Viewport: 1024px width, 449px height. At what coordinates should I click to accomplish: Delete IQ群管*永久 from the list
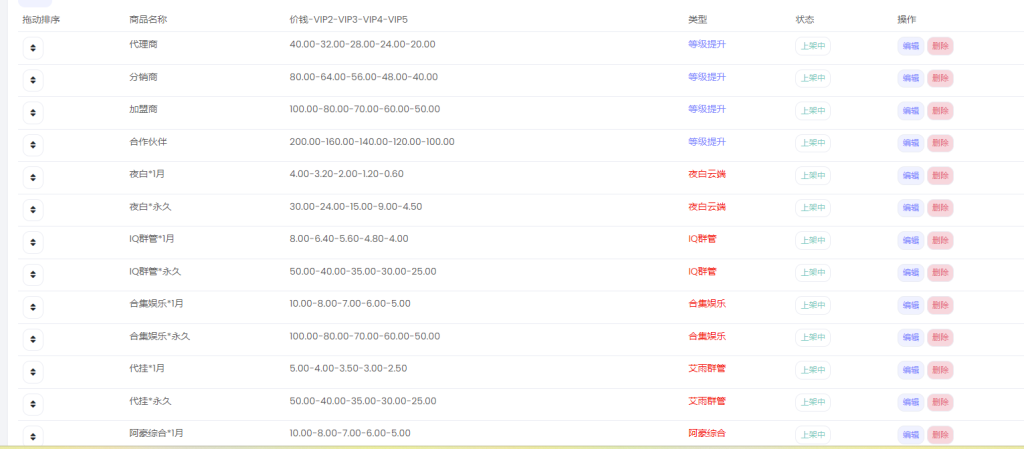(940, 272)
